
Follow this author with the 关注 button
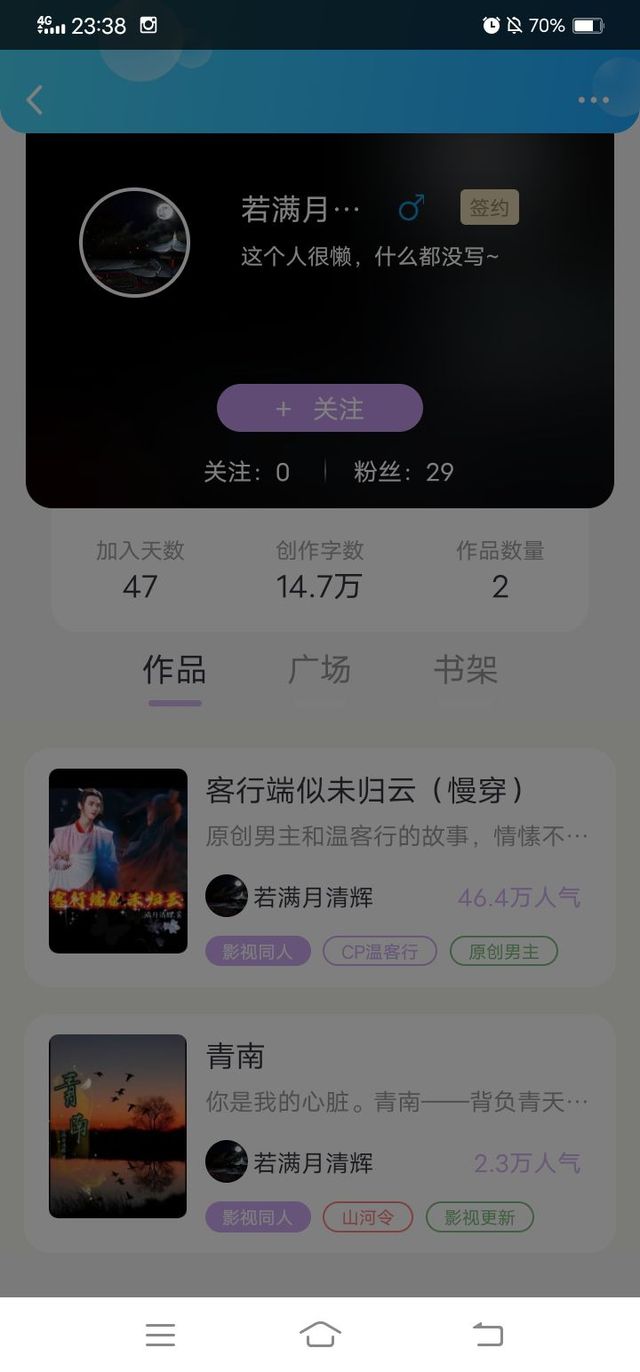click(320, 408)
